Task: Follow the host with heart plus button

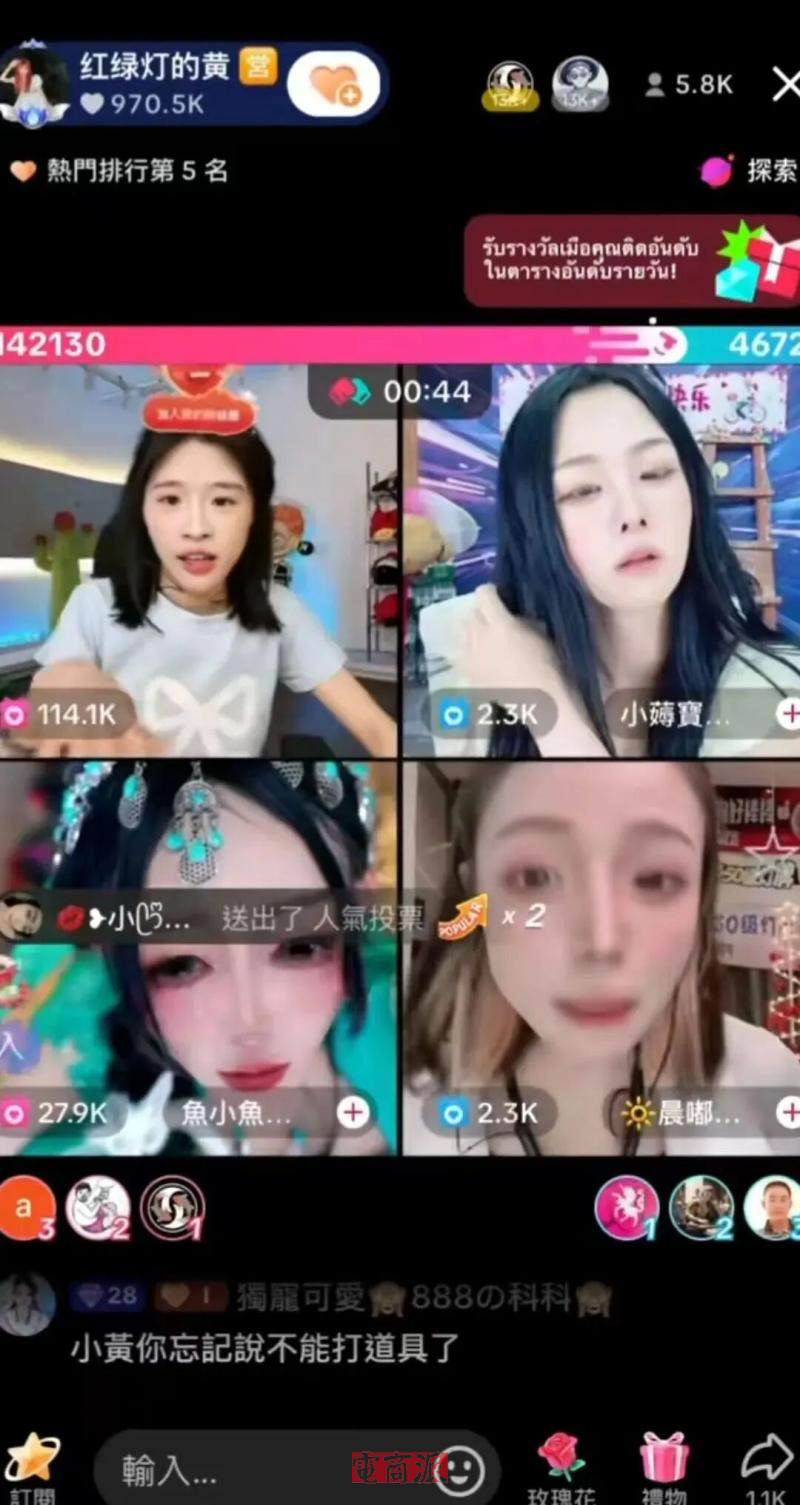Action: click(334, 84)
